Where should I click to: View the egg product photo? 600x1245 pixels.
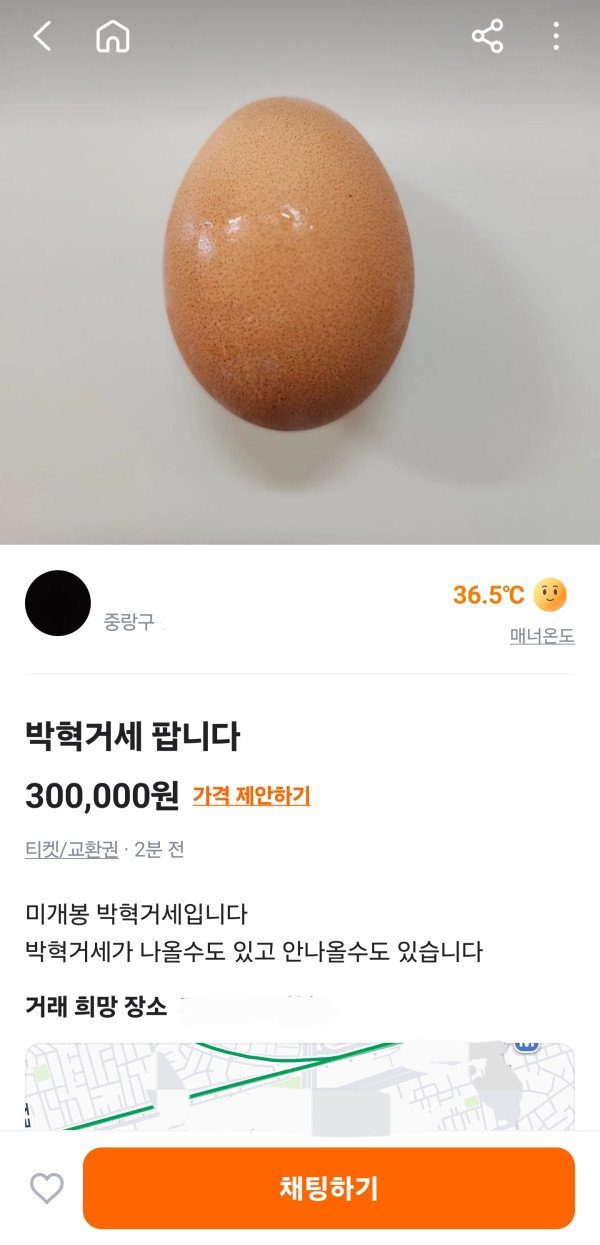coord(290,265)
